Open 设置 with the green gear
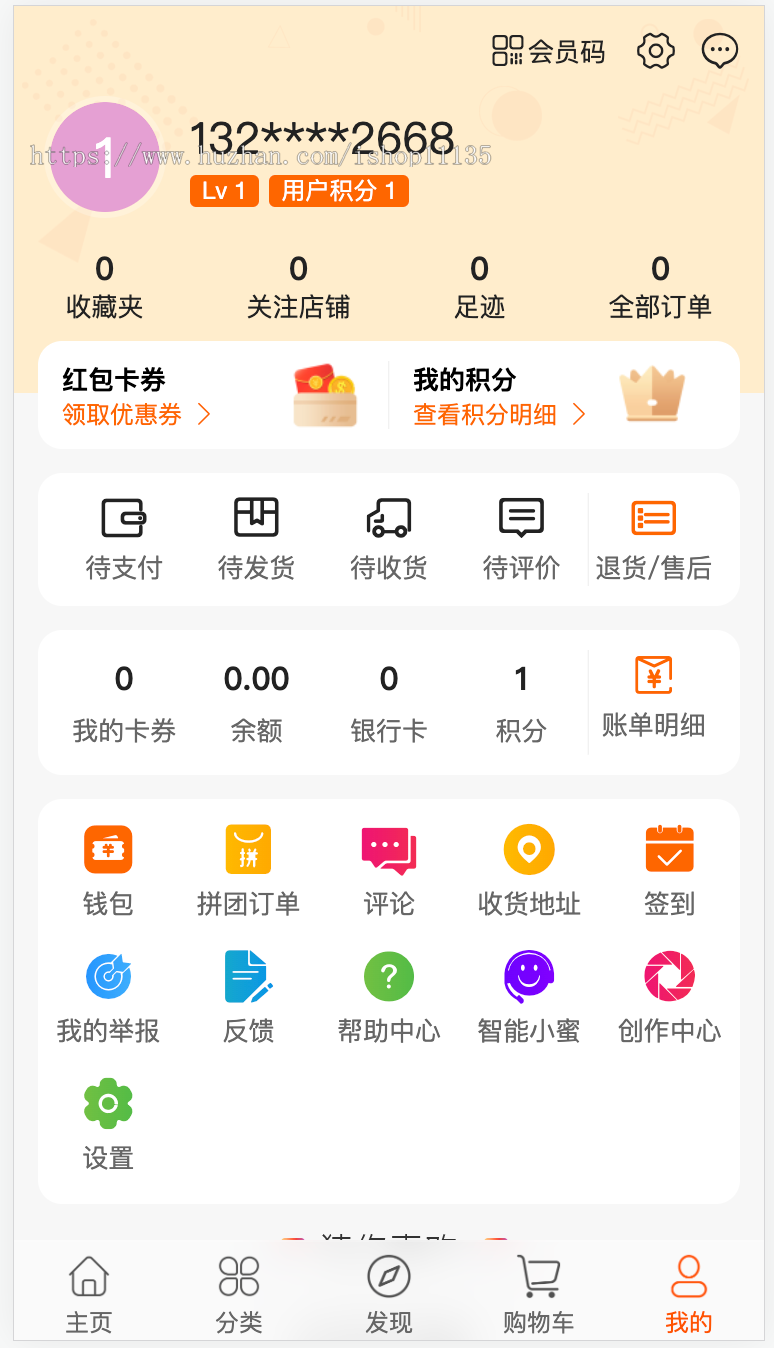Screen dimensions: 774x1348 click(108, 1123)
